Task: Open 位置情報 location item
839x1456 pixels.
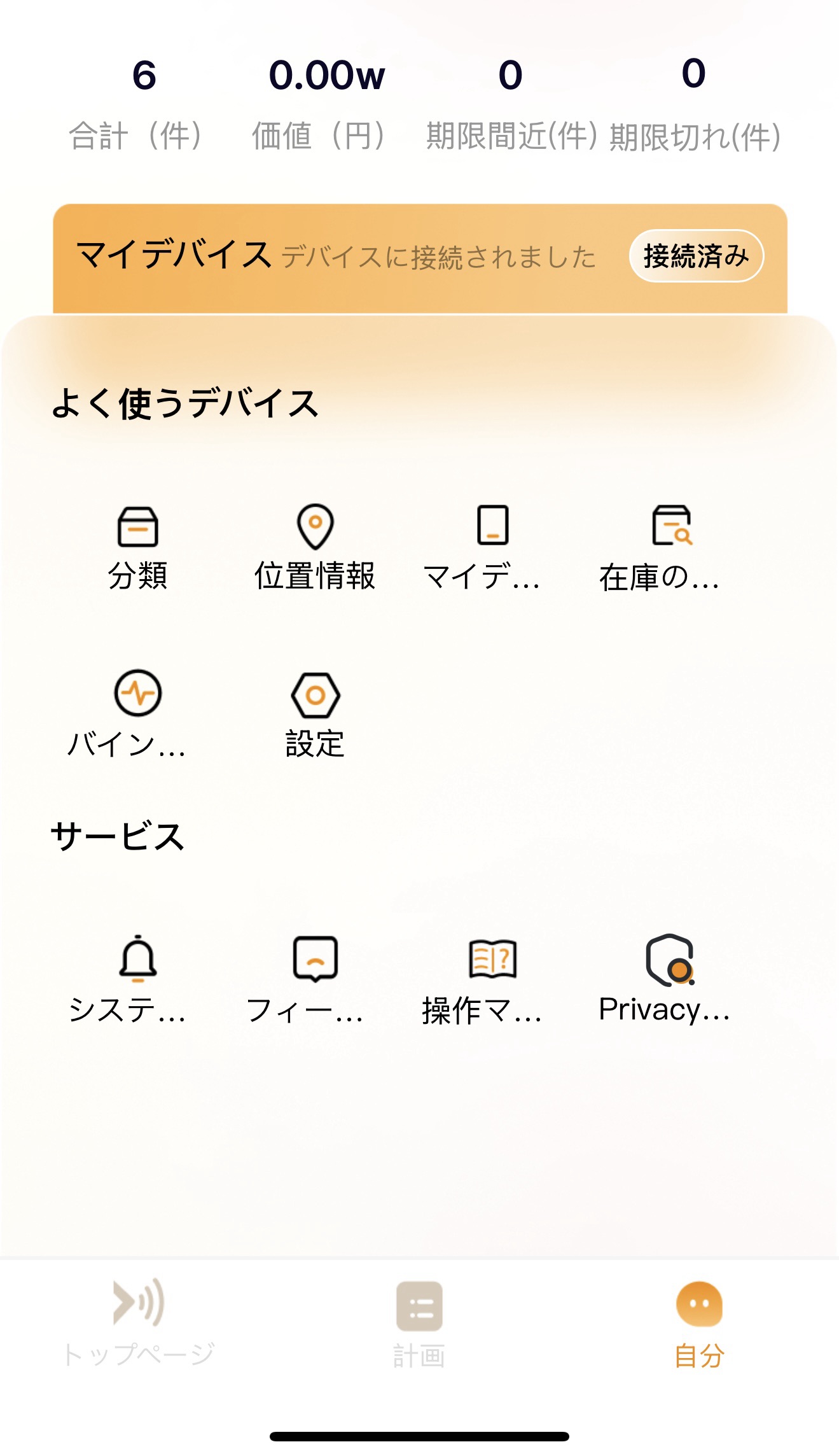Action: click(x=315, y=548)
